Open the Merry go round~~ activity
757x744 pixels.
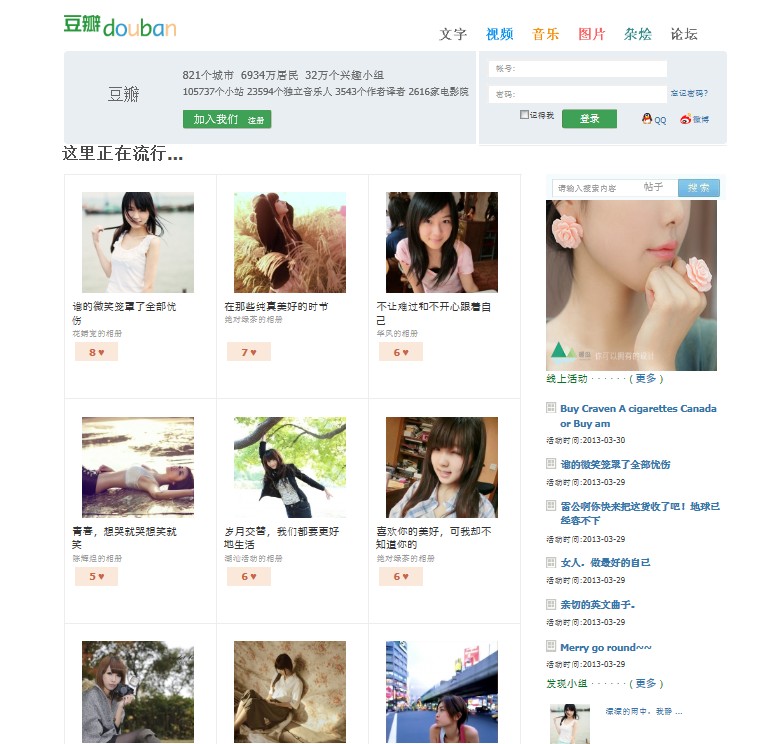(x=606, y=648)
